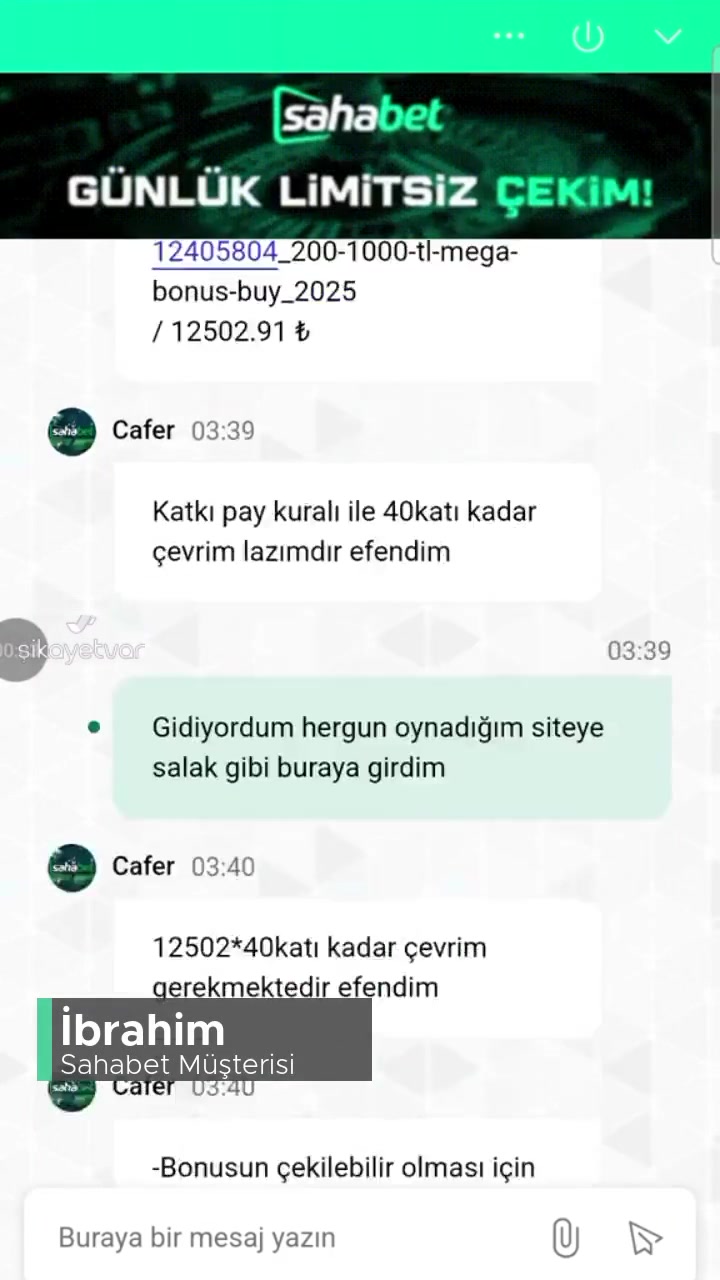Click the power icon to end the chat

click(x=588, y=36)
